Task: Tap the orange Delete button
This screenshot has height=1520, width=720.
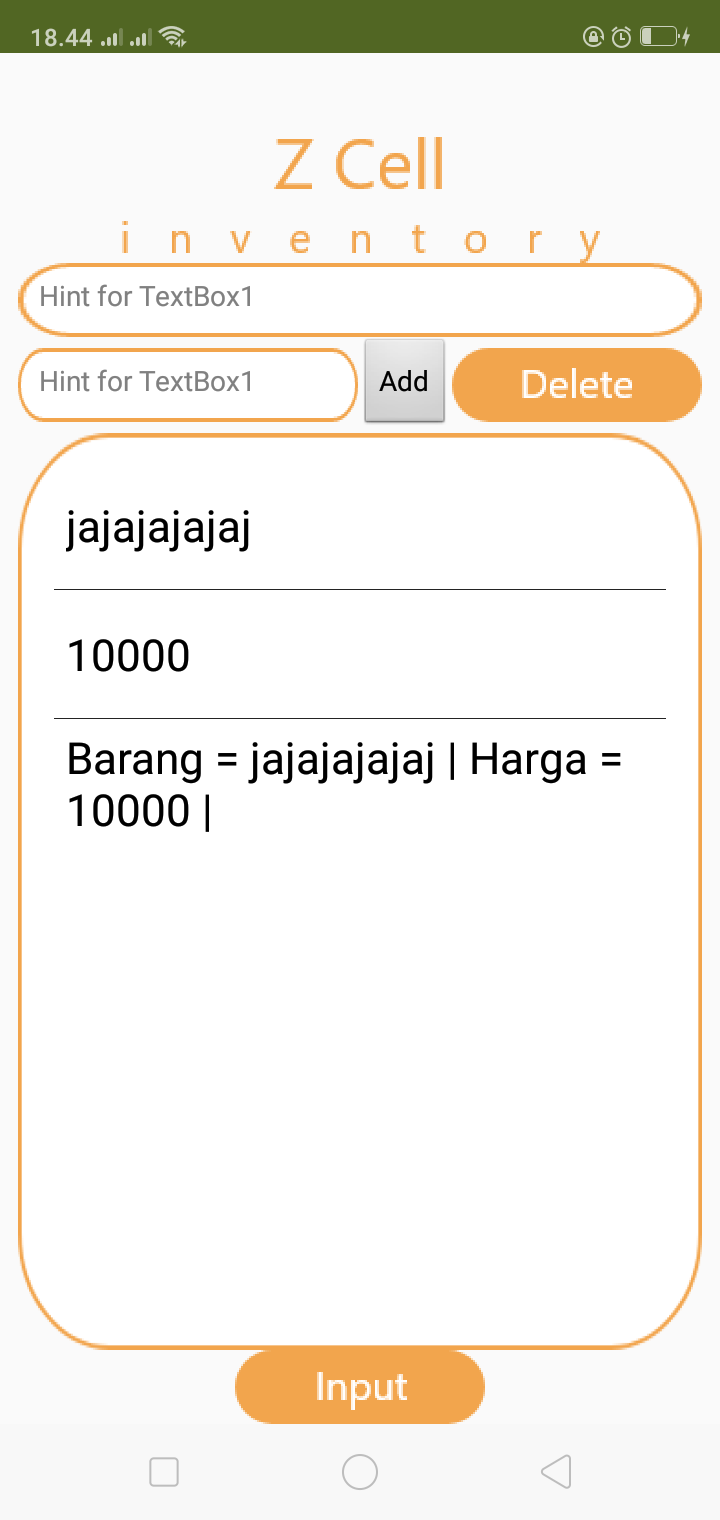Action: point(577,384)
